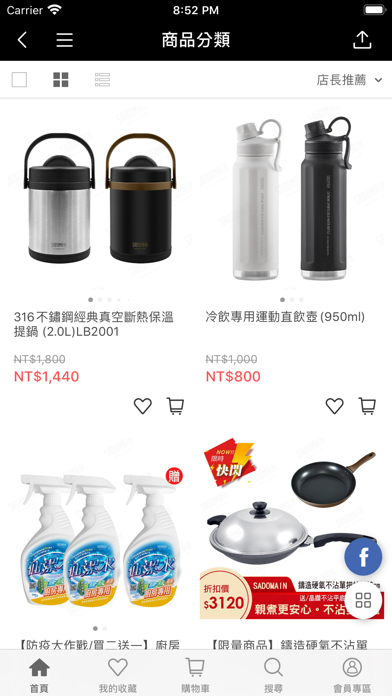392x696 pixels.
Task: Open the 鑄造硬氧不沾 pan product
Action: [x=292, y=528]
